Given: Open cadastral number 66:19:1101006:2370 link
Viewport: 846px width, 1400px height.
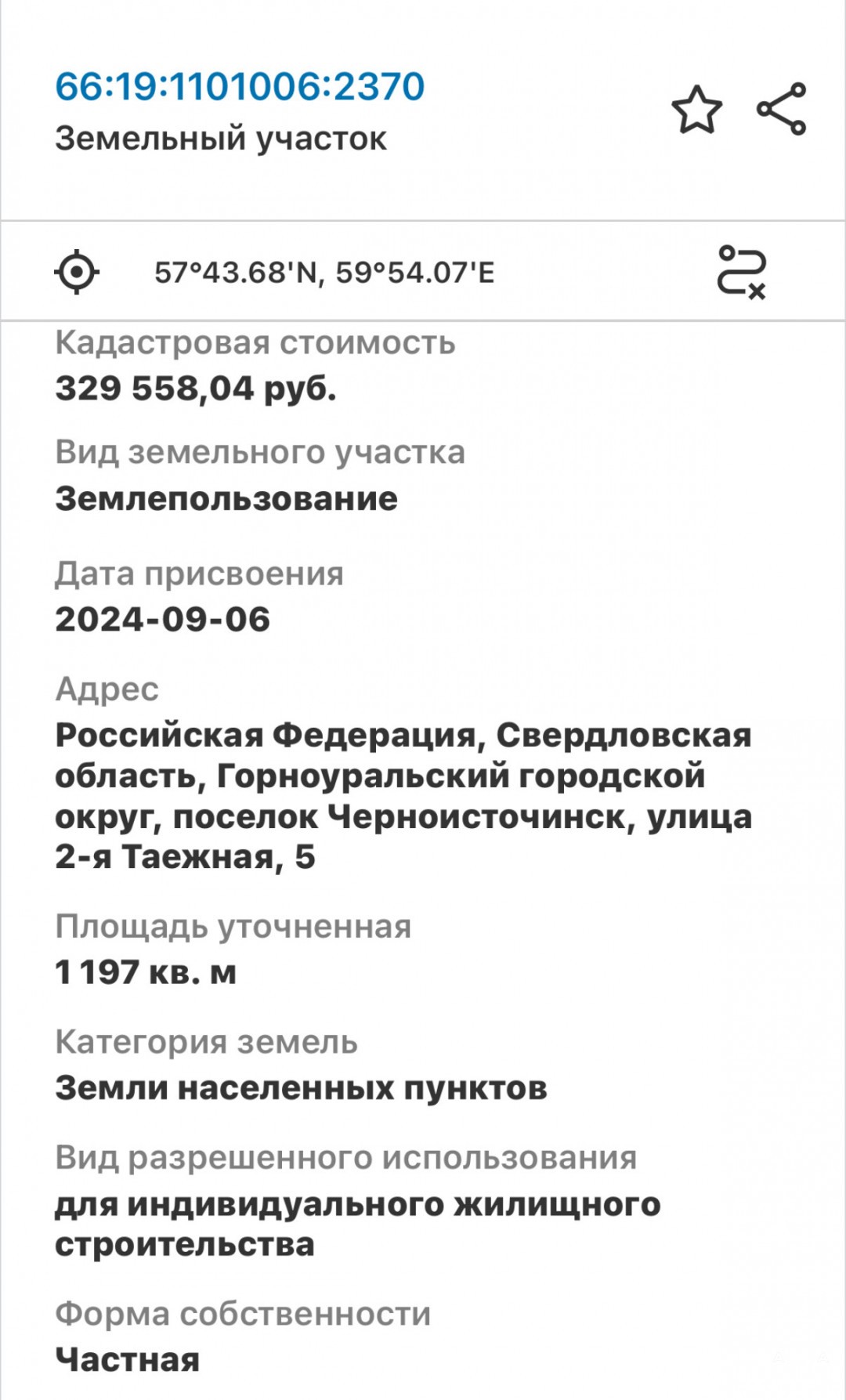Looking at the screenshot, I should (240, 86).
